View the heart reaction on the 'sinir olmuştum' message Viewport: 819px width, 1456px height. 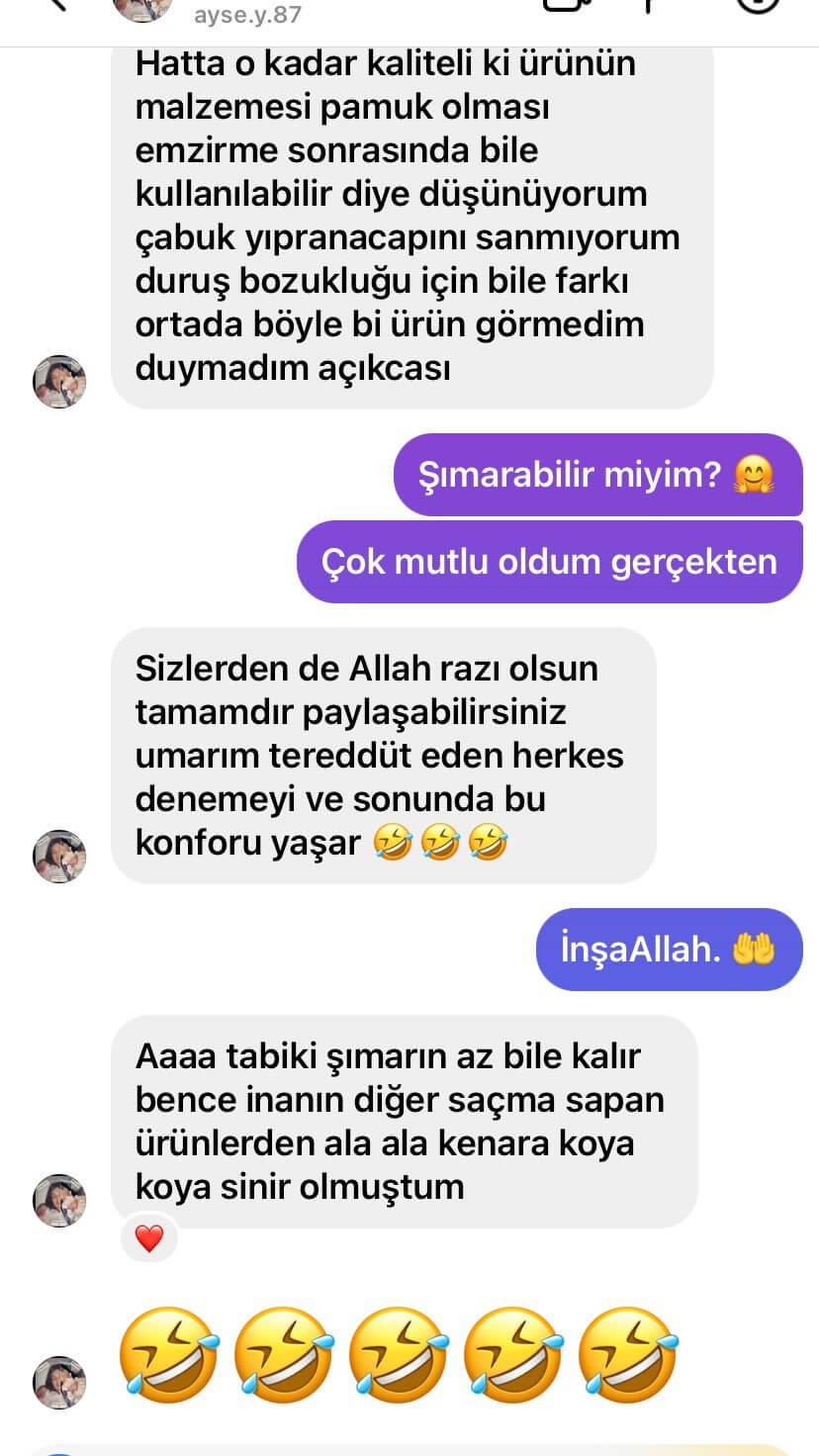coord(148,1238)
